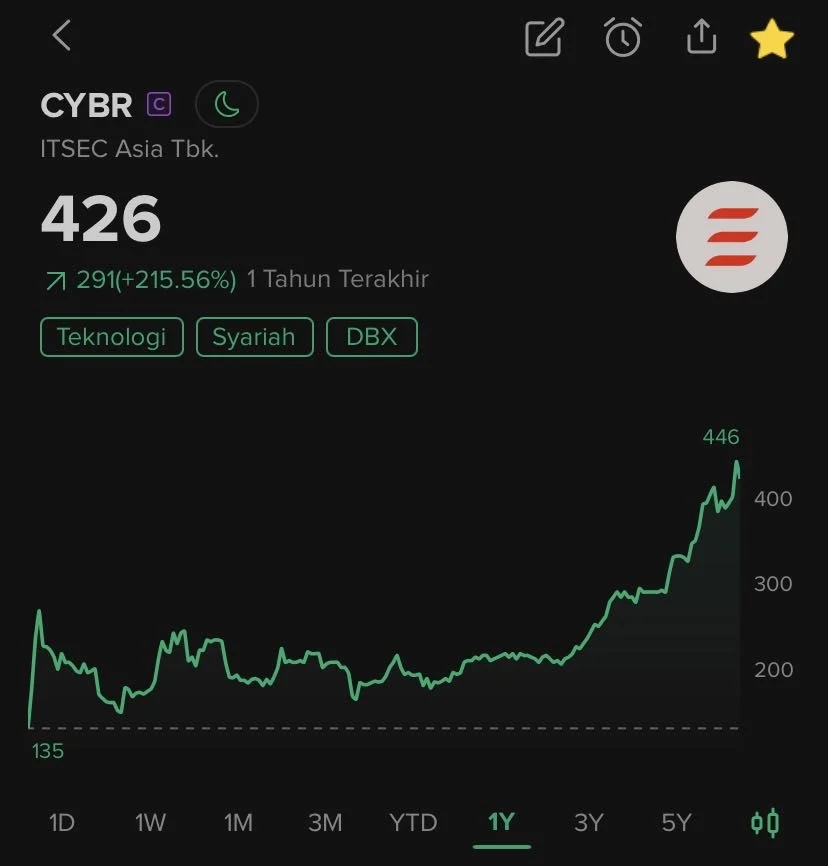Open the company logo badge
Viewport: 828px width, 866px height.
click(733, 237)
